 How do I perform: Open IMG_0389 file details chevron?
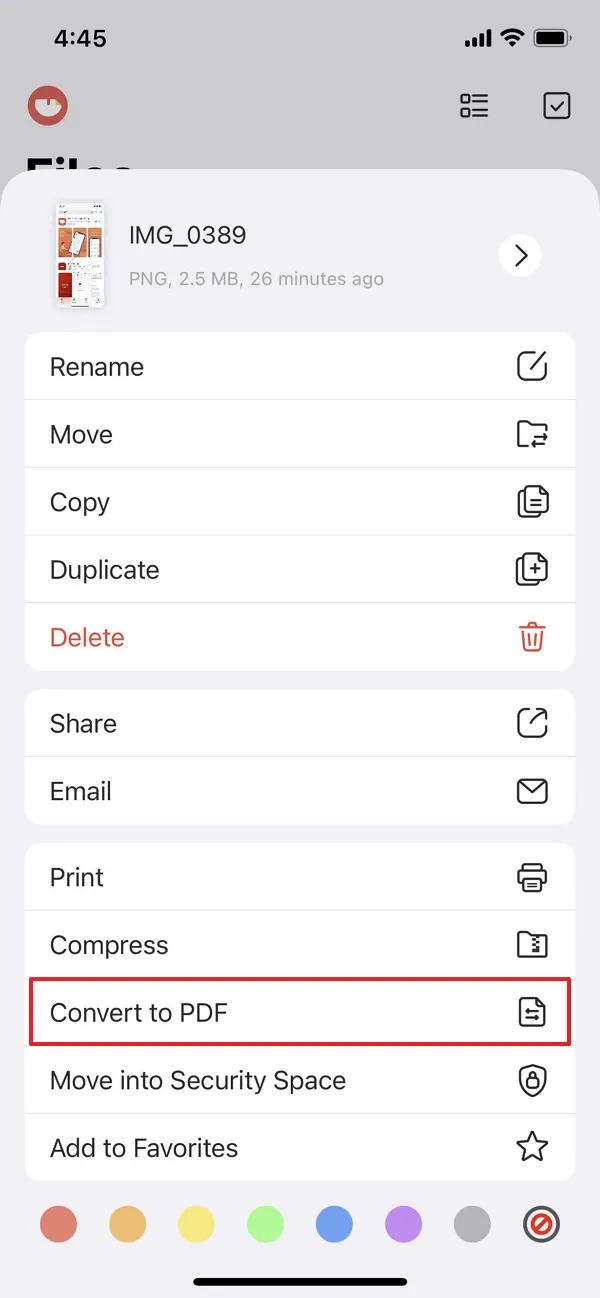(x=520, y=257)
